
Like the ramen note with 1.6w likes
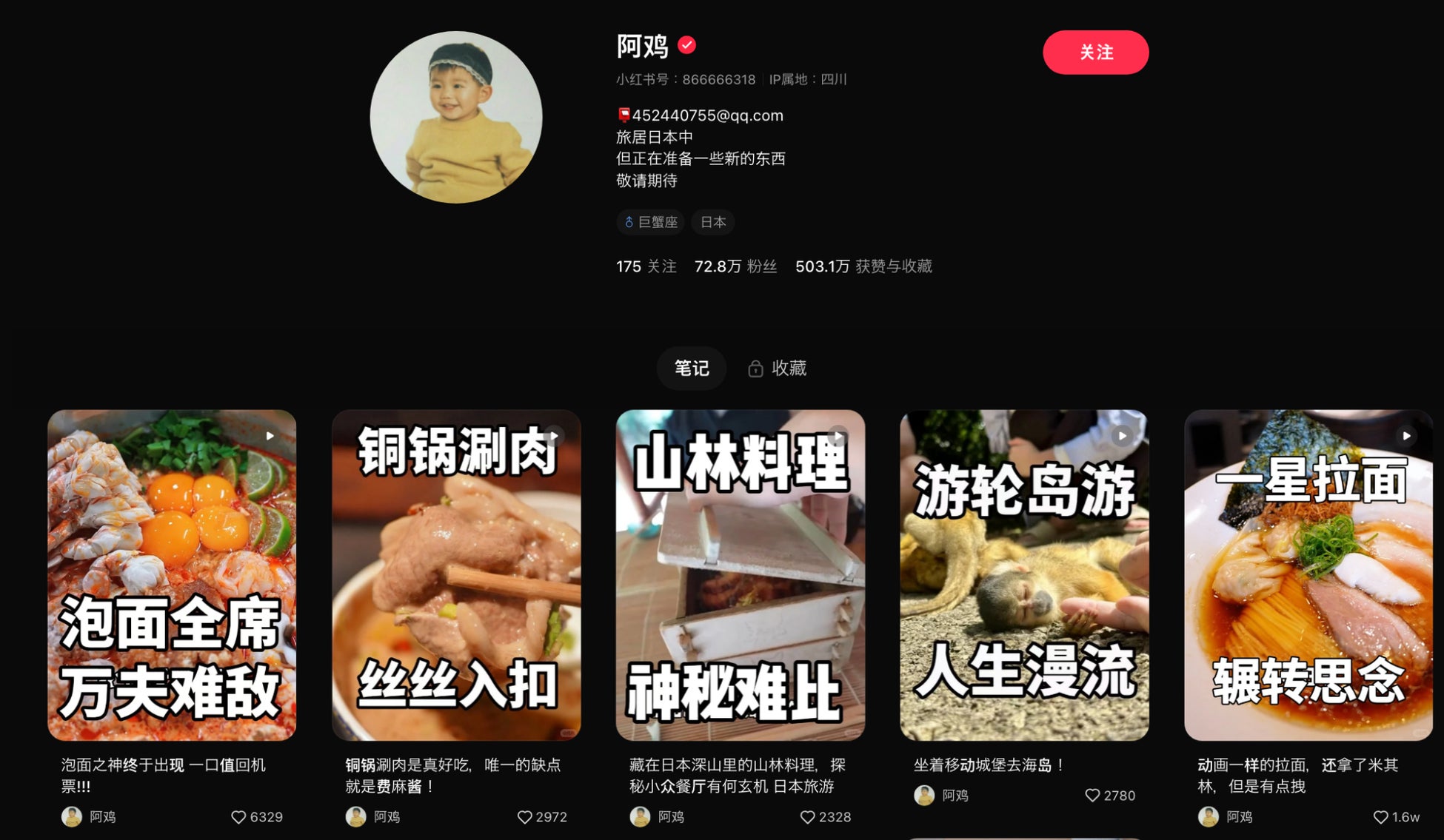point(1380,817)
